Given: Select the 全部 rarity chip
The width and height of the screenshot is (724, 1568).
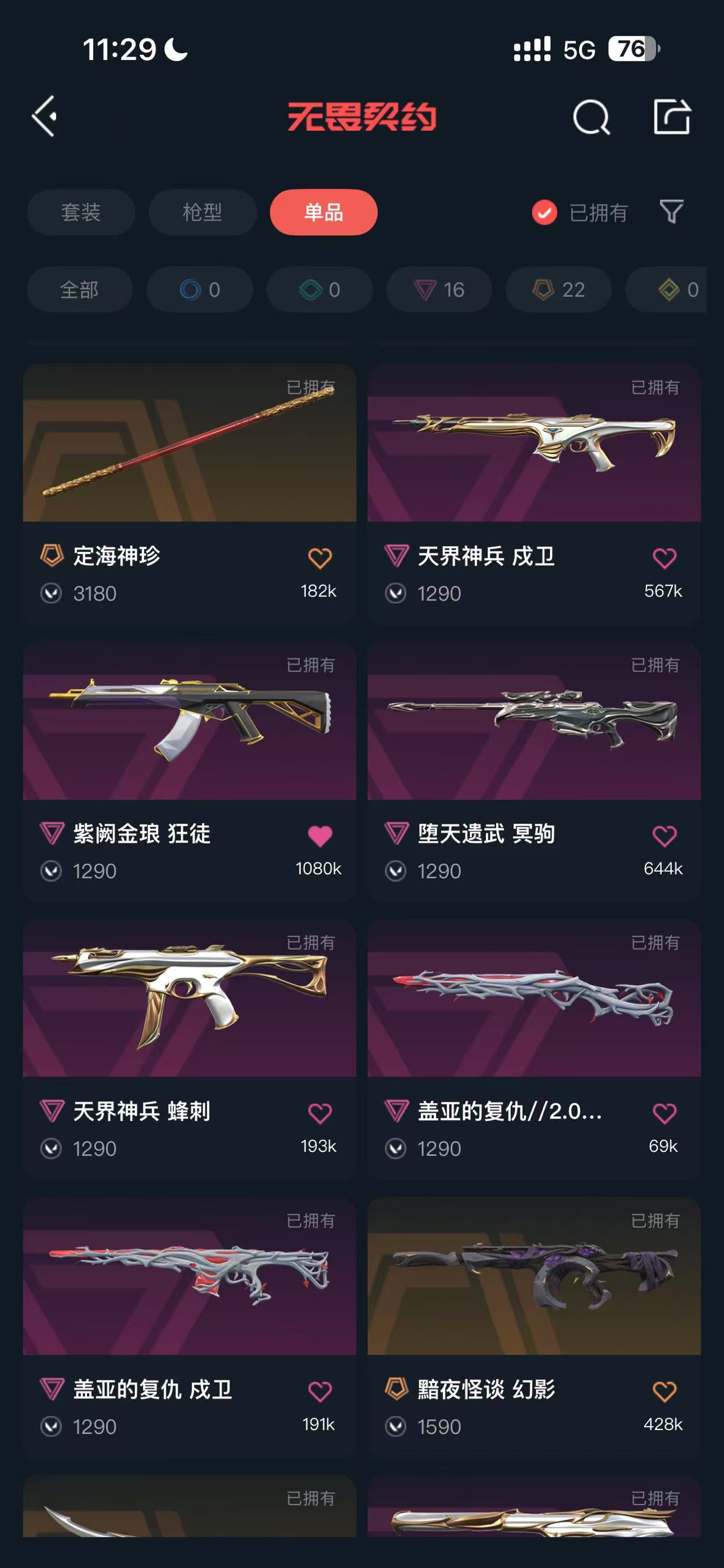Looking at the screenshot, I should tap(80, 290).
